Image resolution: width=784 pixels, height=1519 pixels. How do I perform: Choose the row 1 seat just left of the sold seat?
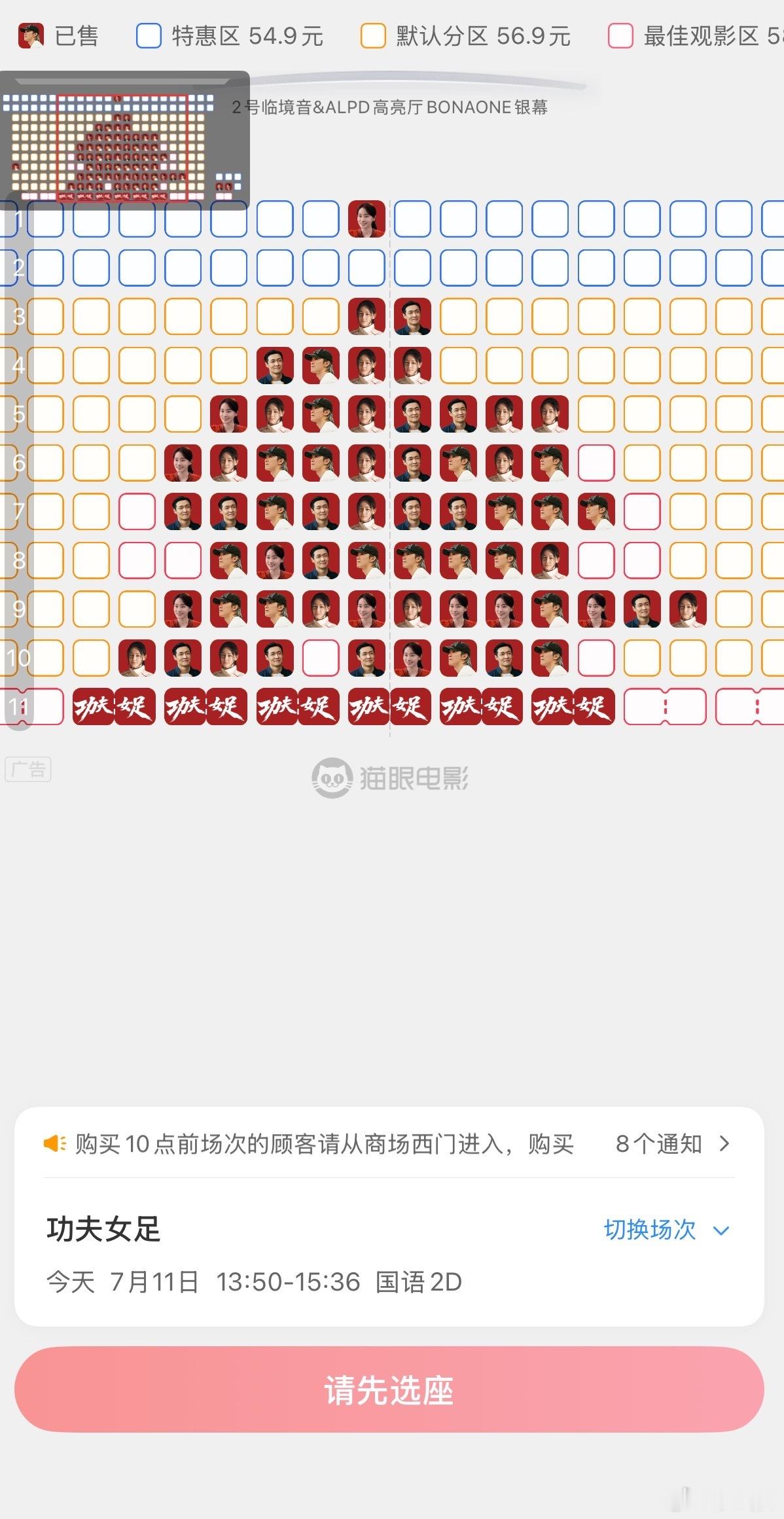321,219
